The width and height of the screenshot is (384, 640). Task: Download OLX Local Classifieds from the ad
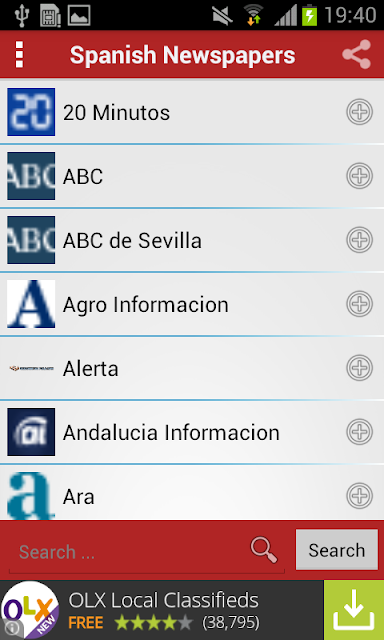point(354,610)
